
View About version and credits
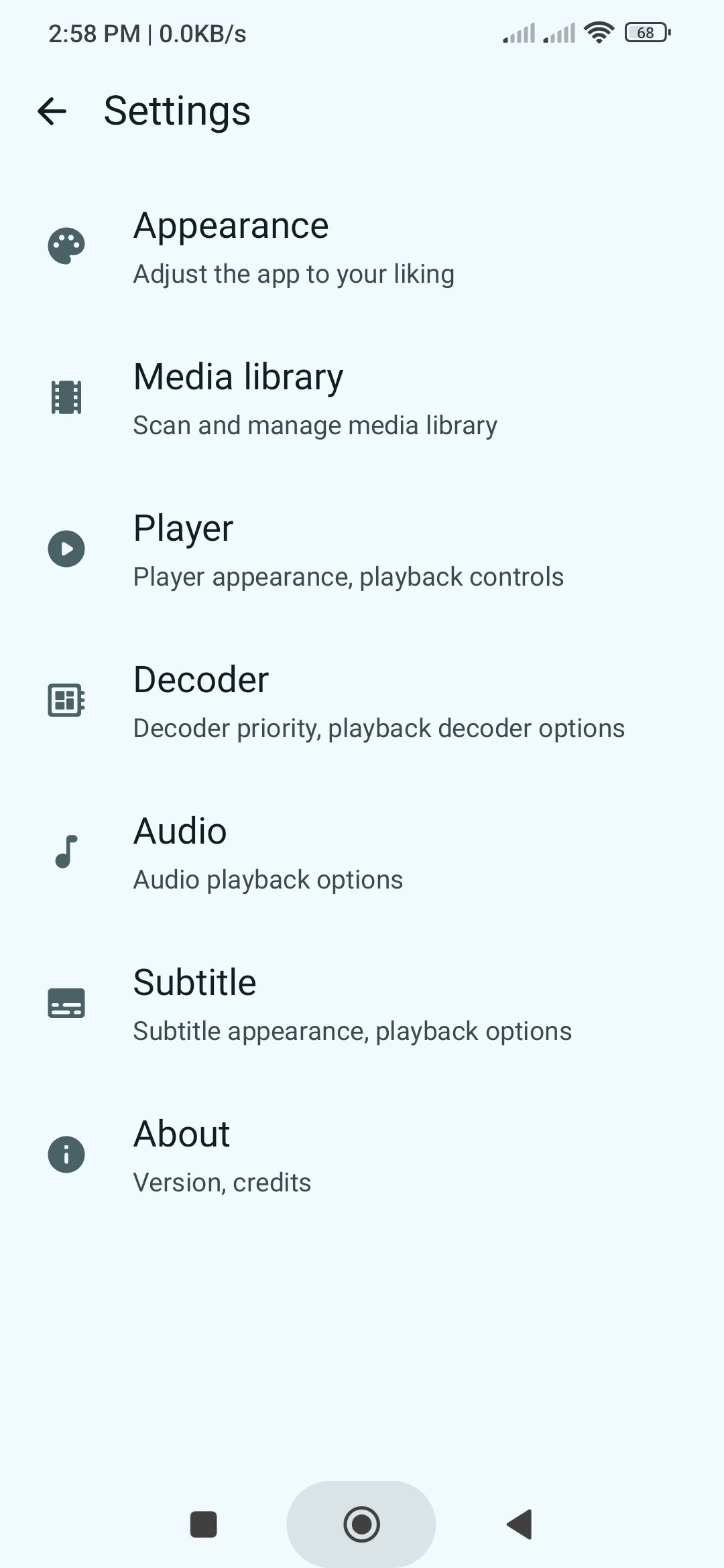[362, 1155]
